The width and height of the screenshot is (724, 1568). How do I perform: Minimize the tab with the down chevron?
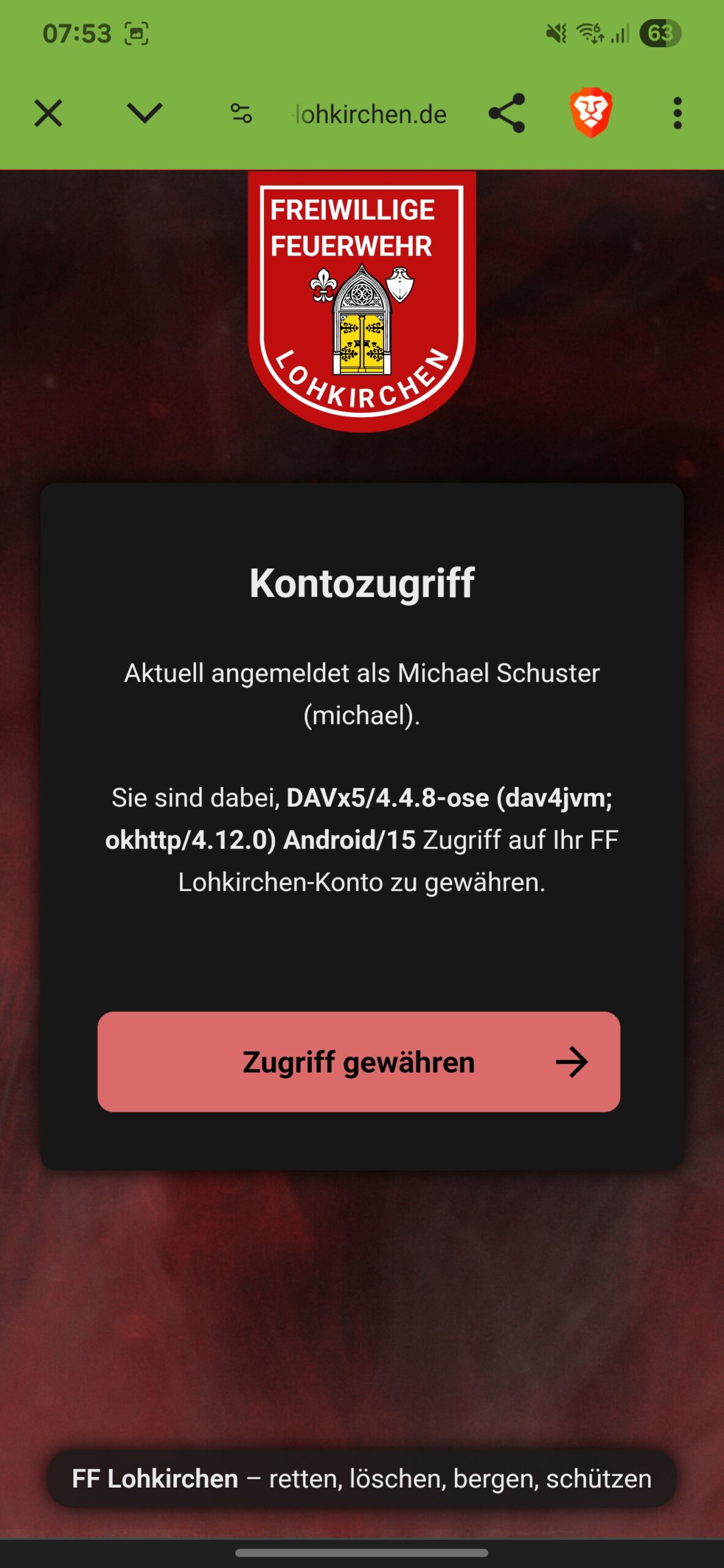click(145, 113)
